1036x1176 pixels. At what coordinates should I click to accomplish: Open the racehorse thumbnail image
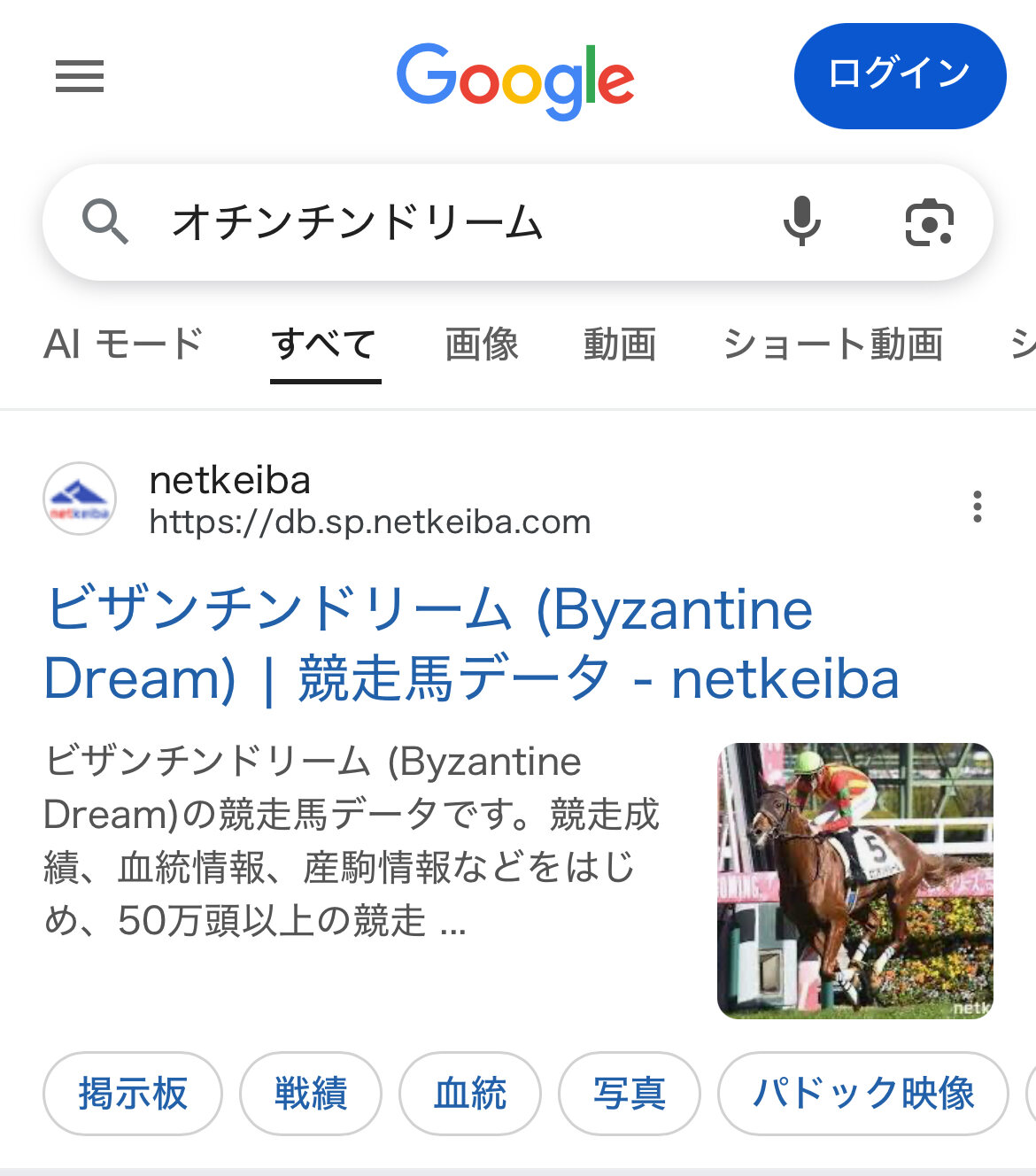854,880
